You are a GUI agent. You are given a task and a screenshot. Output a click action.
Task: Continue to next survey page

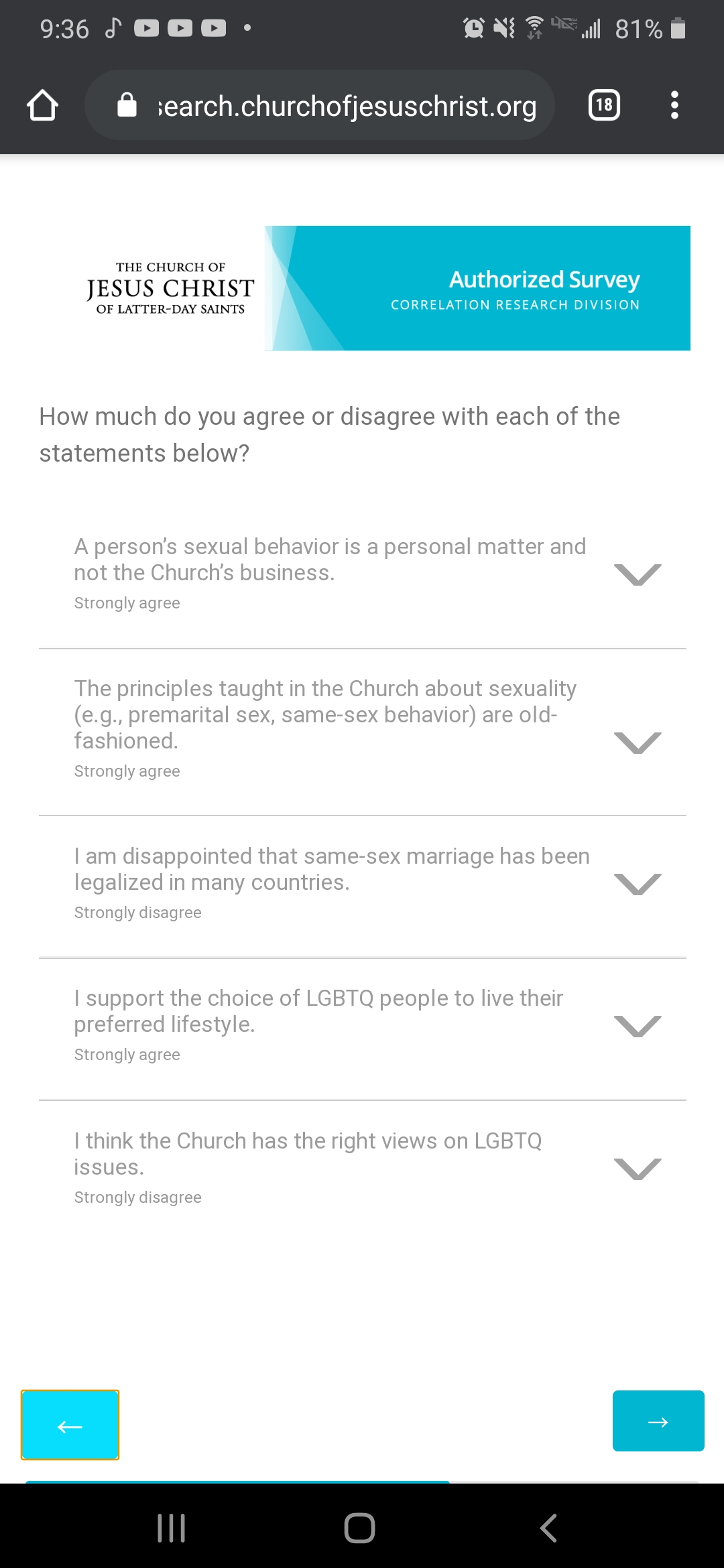click(658, 1421)
